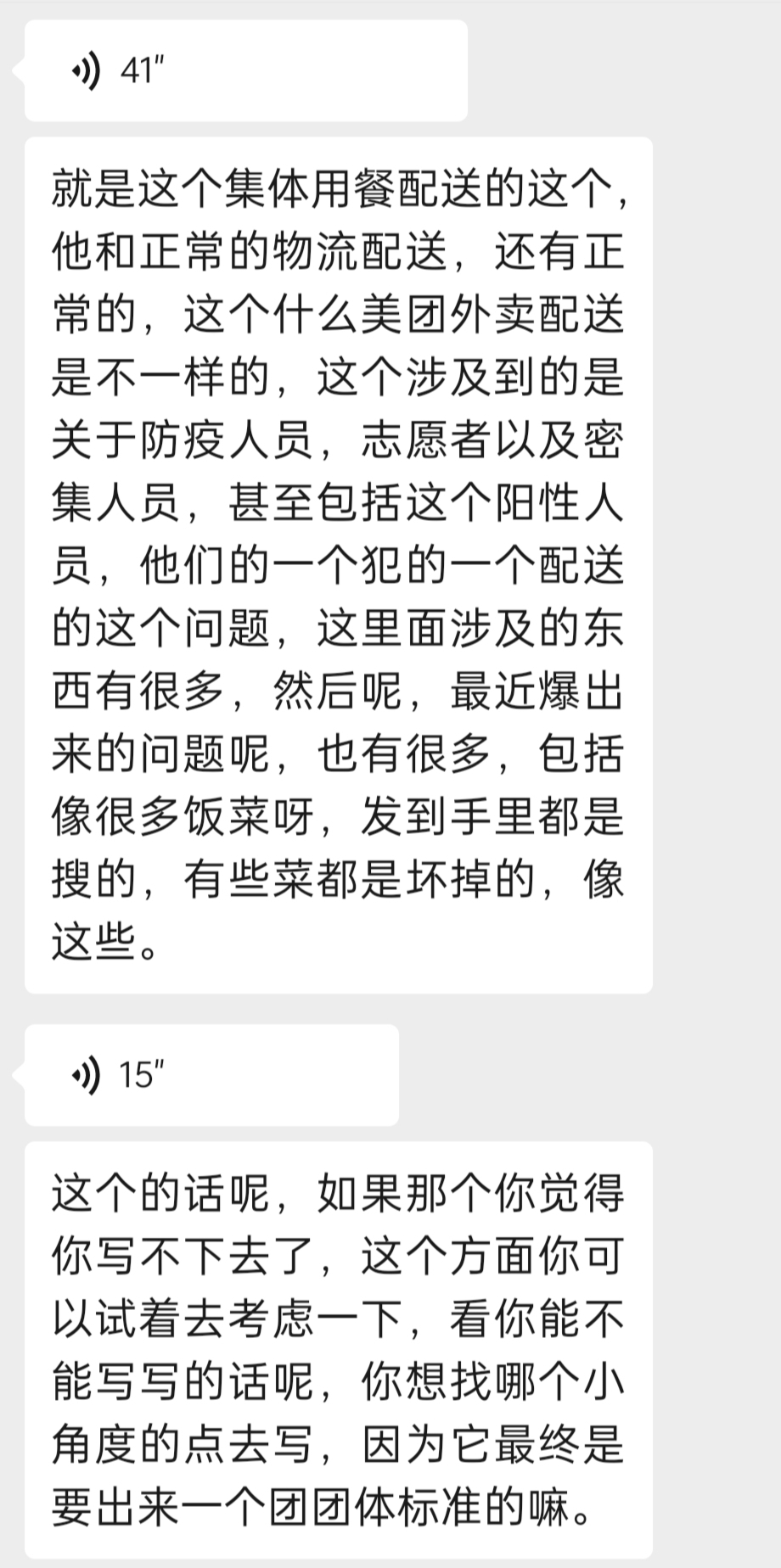Play the 15-second voice message
The height and width of the screenshot is (1568, 781).
pos(211,1075)
